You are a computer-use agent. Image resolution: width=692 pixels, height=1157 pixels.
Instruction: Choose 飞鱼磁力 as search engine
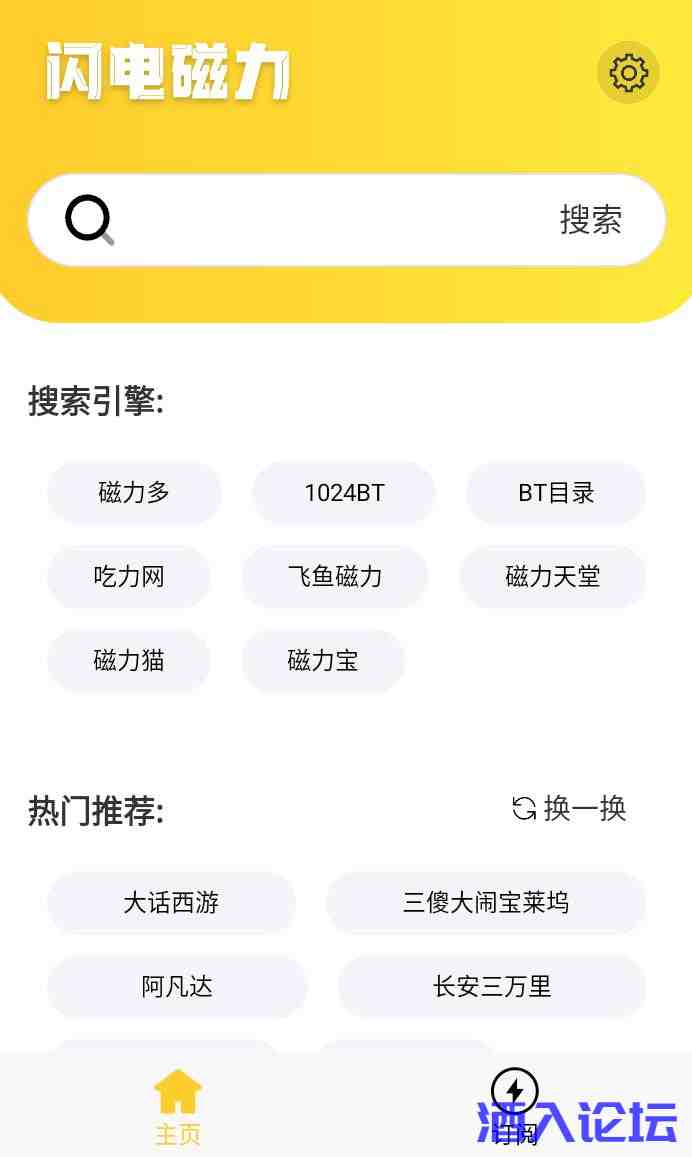335,577
